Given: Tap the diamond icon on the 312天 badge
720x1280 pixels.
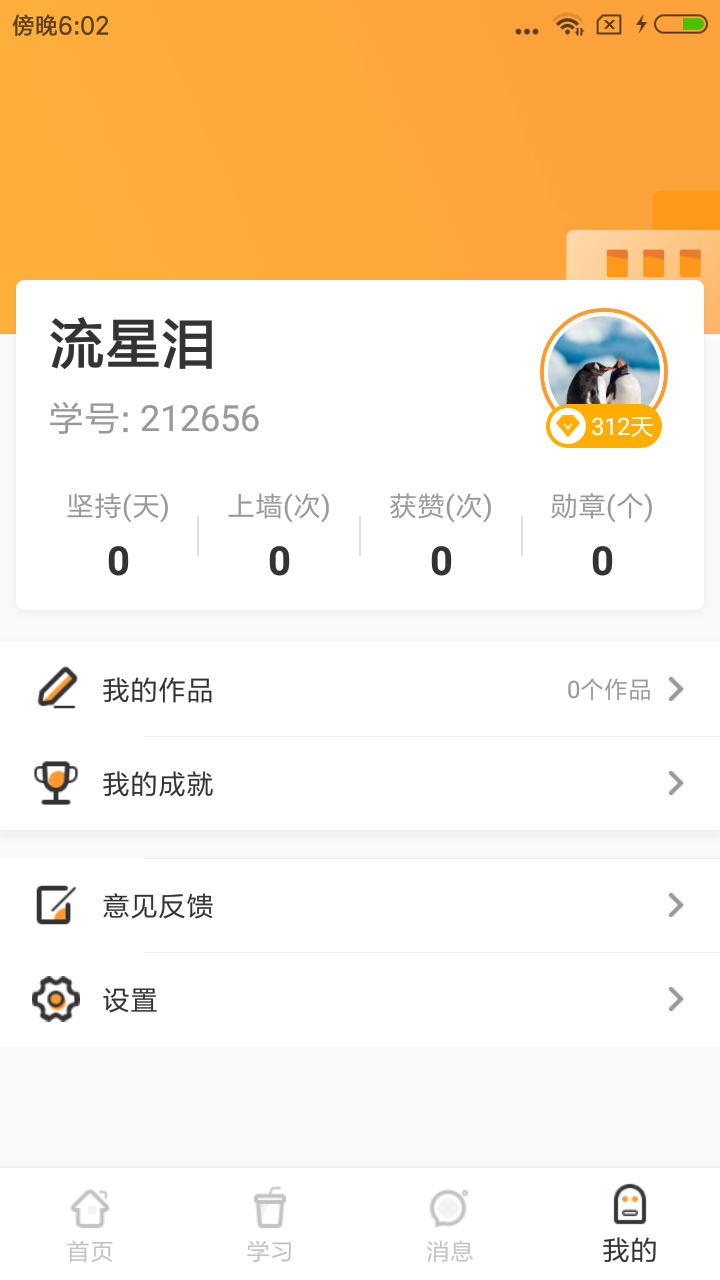Looking at the screenshot, I should 567,426.
